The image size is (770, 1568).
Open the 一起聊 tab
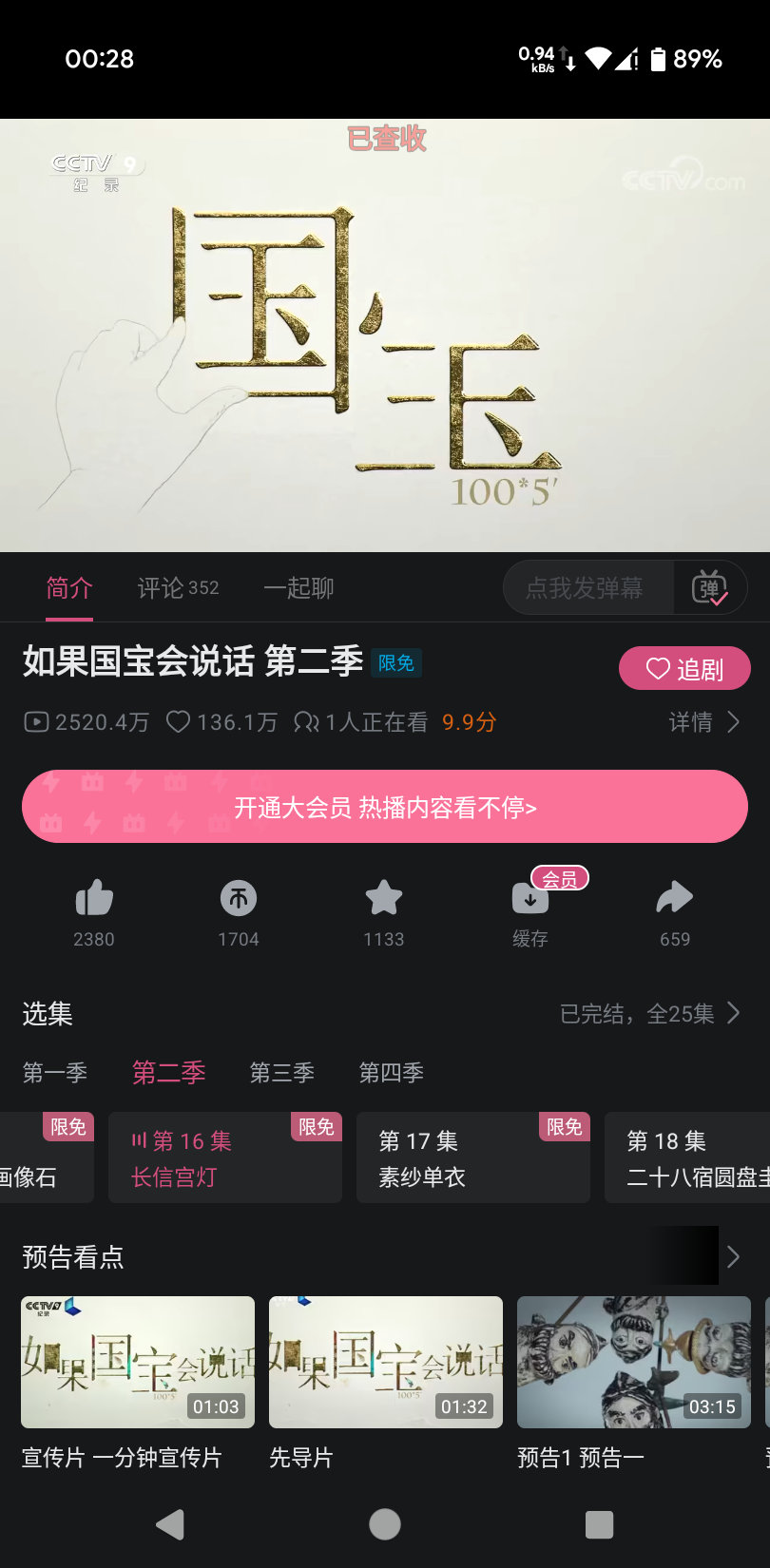(x=298, y=588)
